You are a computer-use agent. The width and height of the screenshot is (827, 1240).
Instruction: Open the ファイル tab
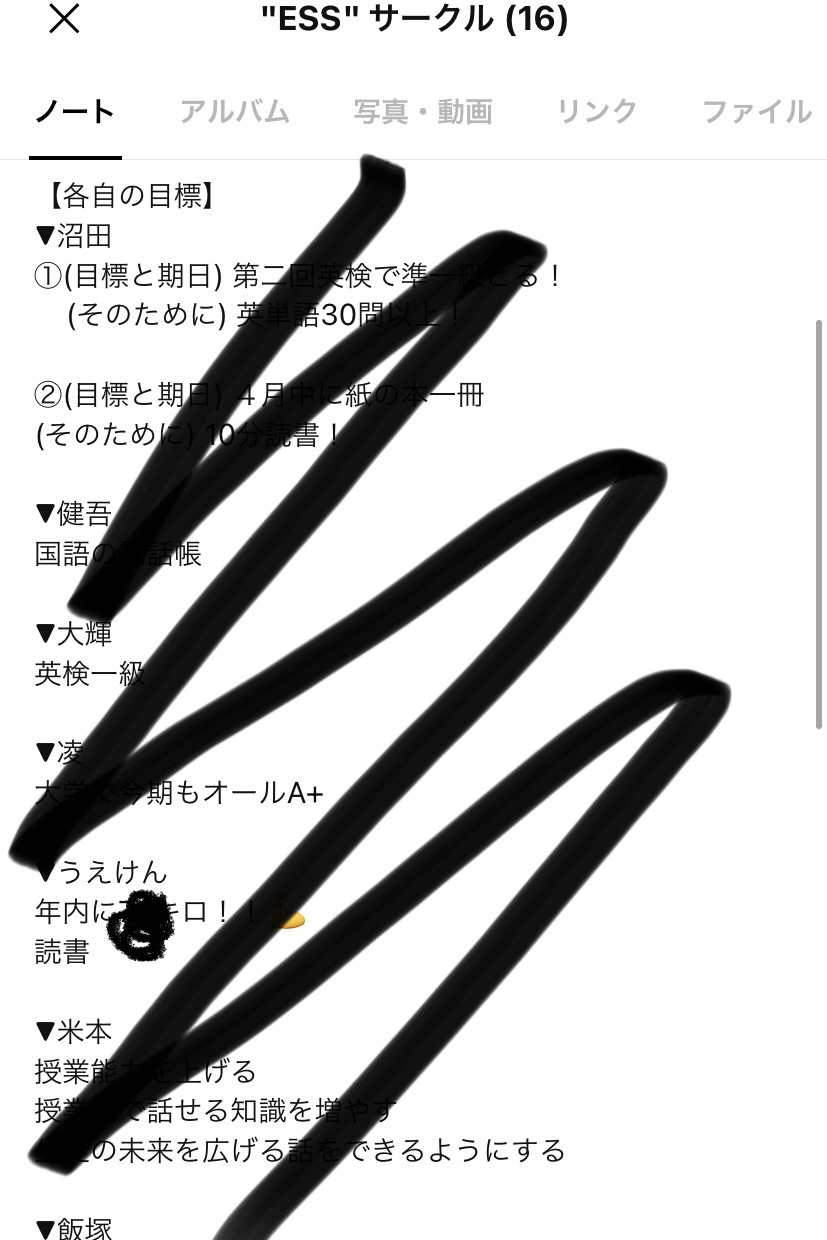pos(756,111)
